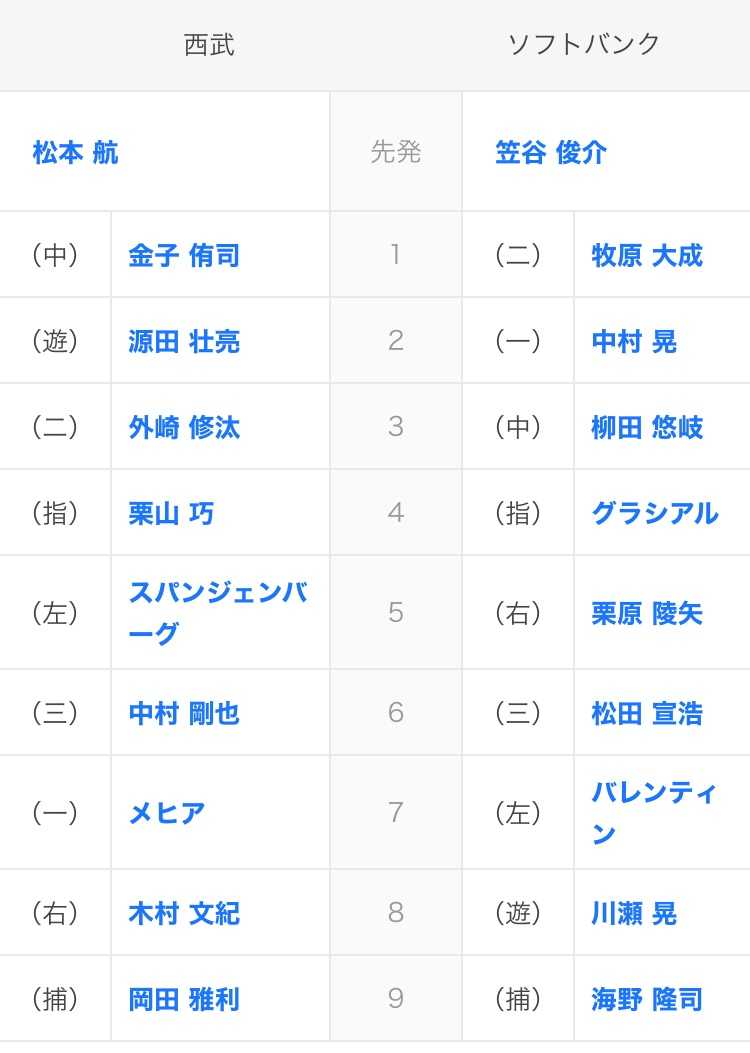The height and width of the screenshot is (1053, 750).
Task: Open starting pitcher 松本 航 profile
Action: click(x=75, y=153)
